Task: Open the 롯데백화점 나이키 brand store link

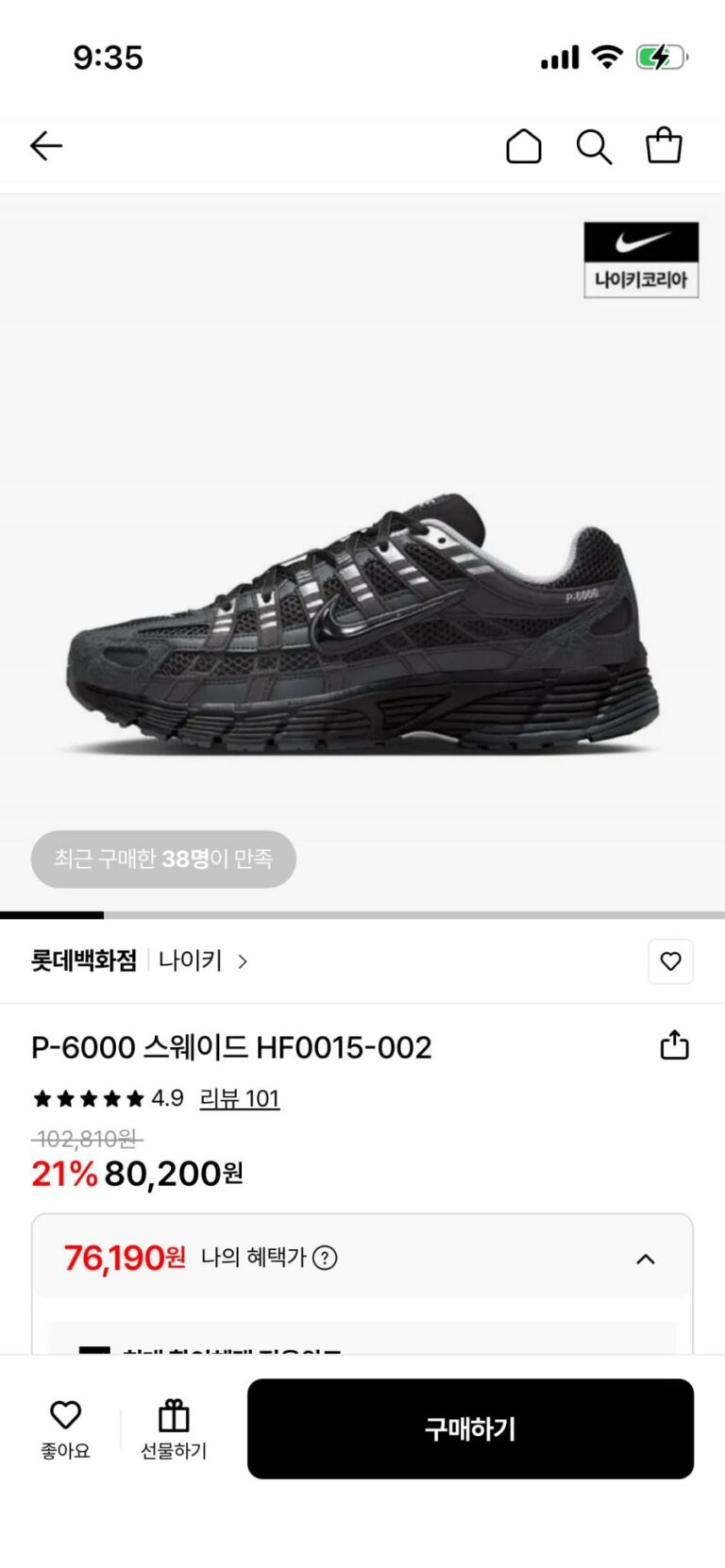Action: 140,961
